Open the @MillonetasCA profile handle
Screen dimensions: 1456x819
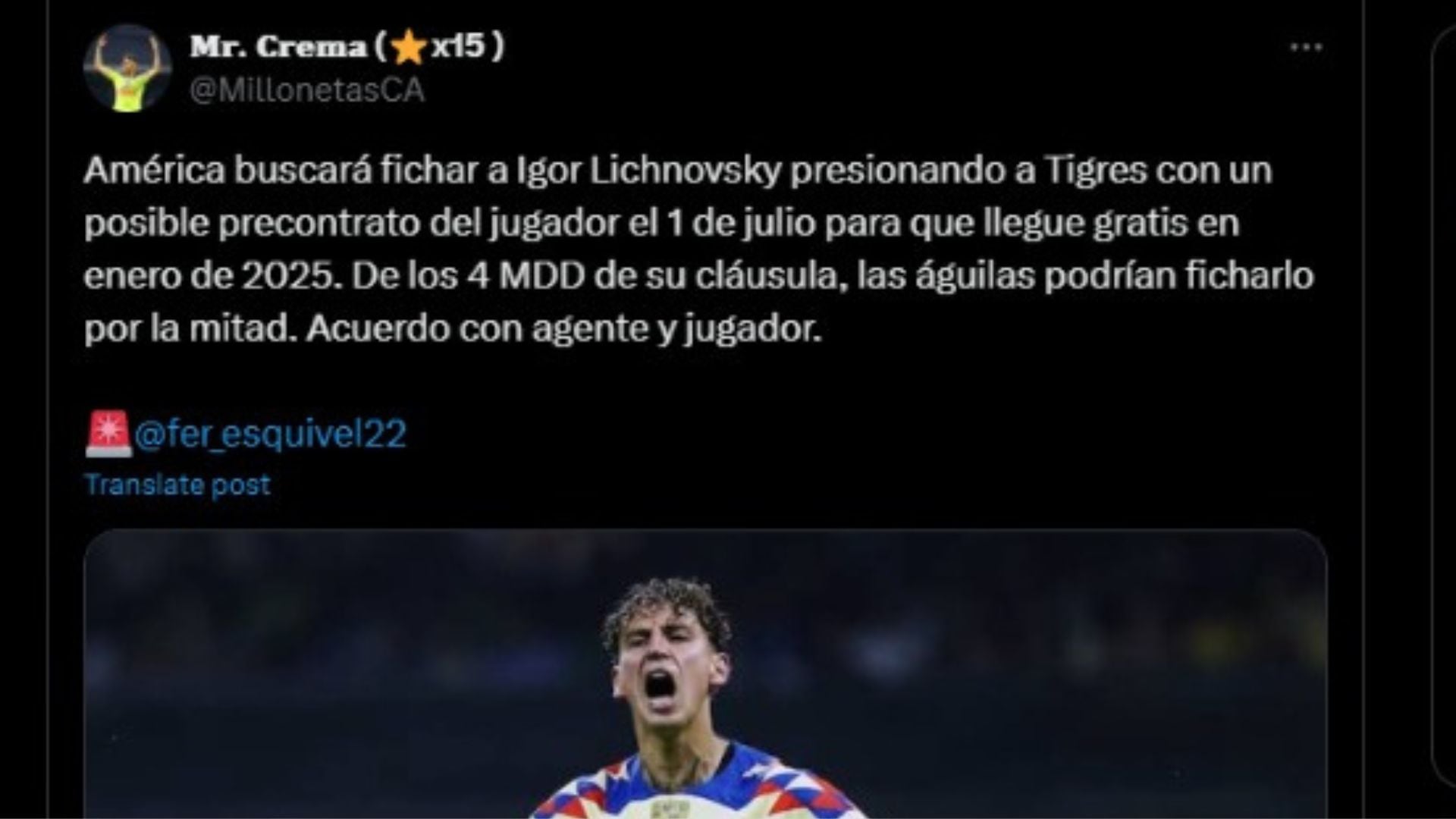point(306,91)
